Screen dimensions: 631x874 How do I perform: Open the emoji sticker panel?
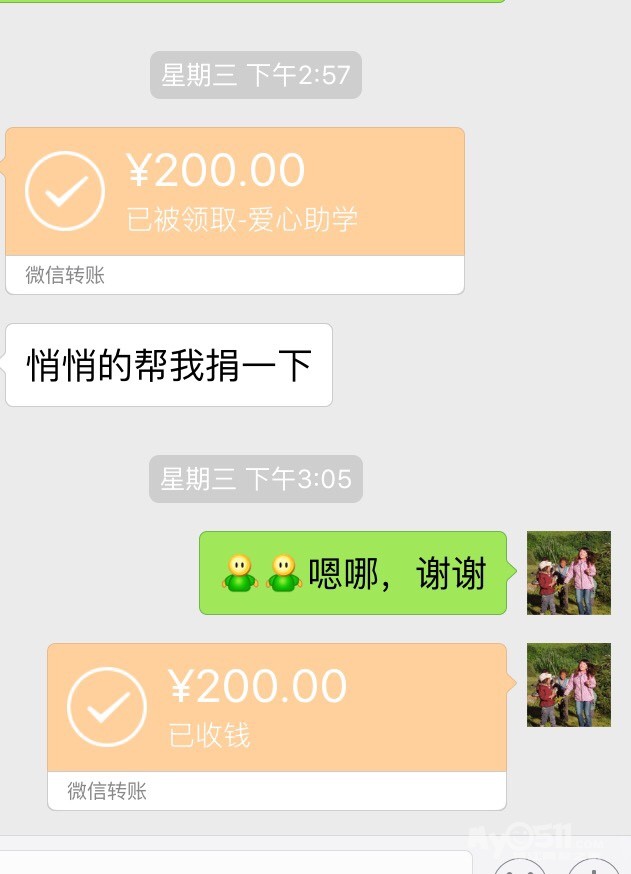520,866
